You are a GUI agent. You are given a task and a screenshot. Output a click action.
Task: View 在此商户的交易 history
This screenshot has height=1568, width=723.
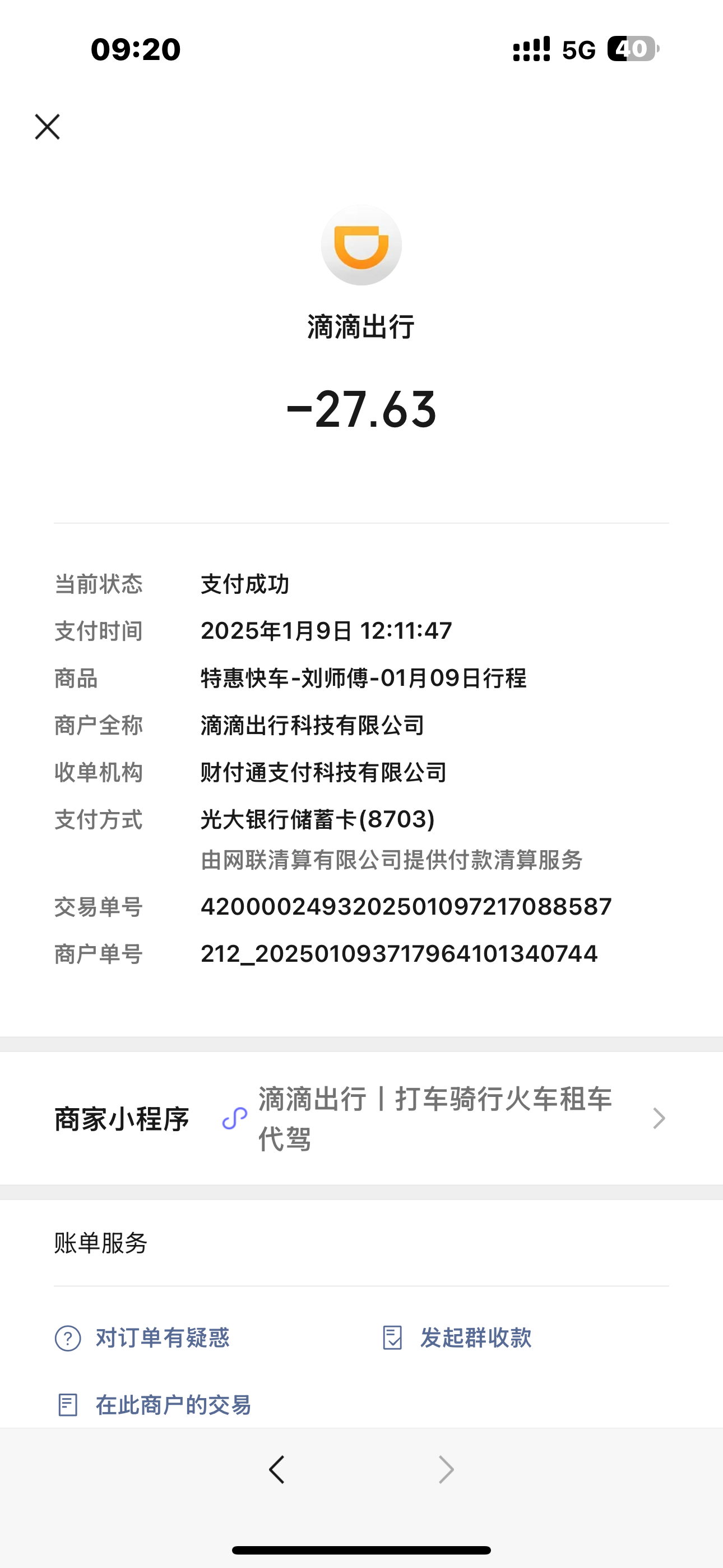pyautogui.click(x=173, y=1405)
